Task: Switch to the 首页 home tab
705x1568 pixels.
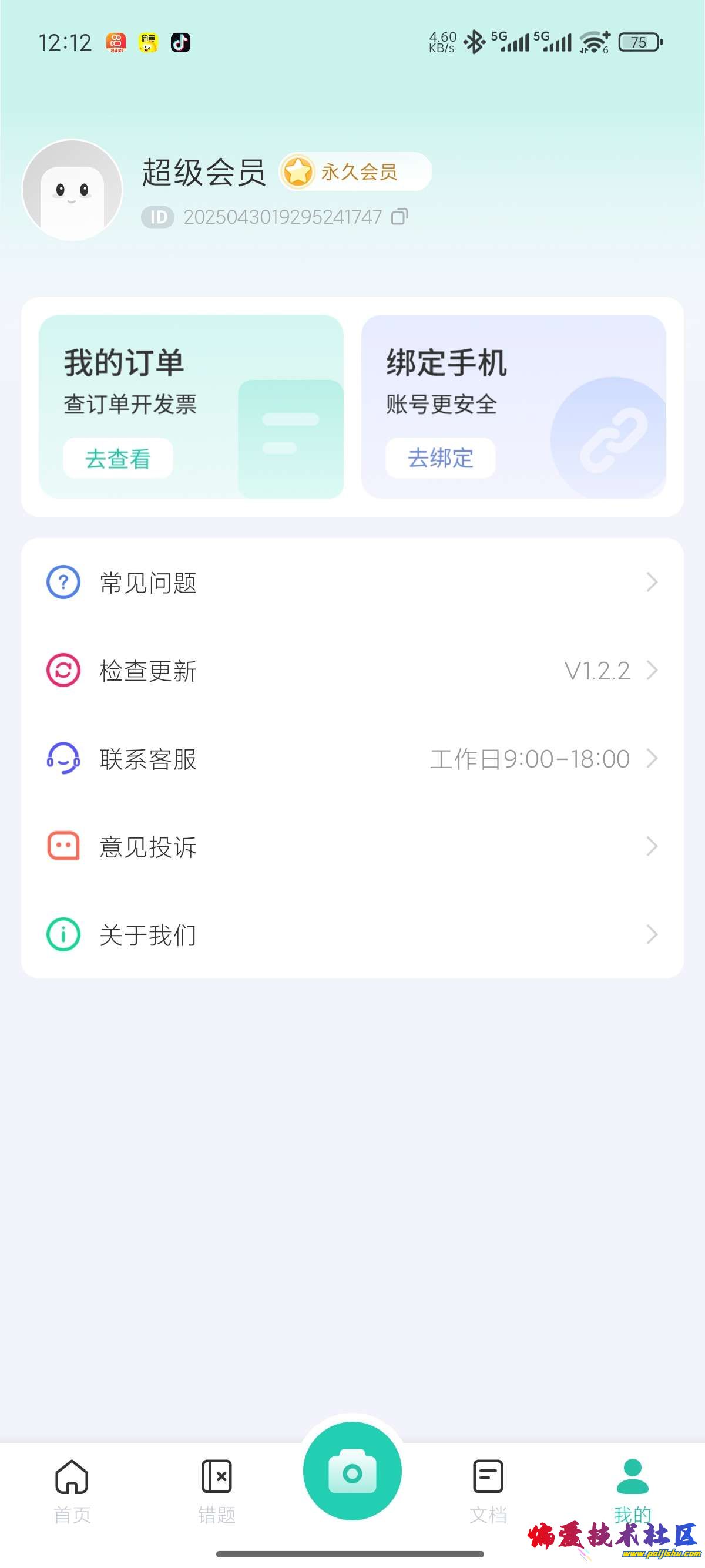Action: tap(72, 1490)
